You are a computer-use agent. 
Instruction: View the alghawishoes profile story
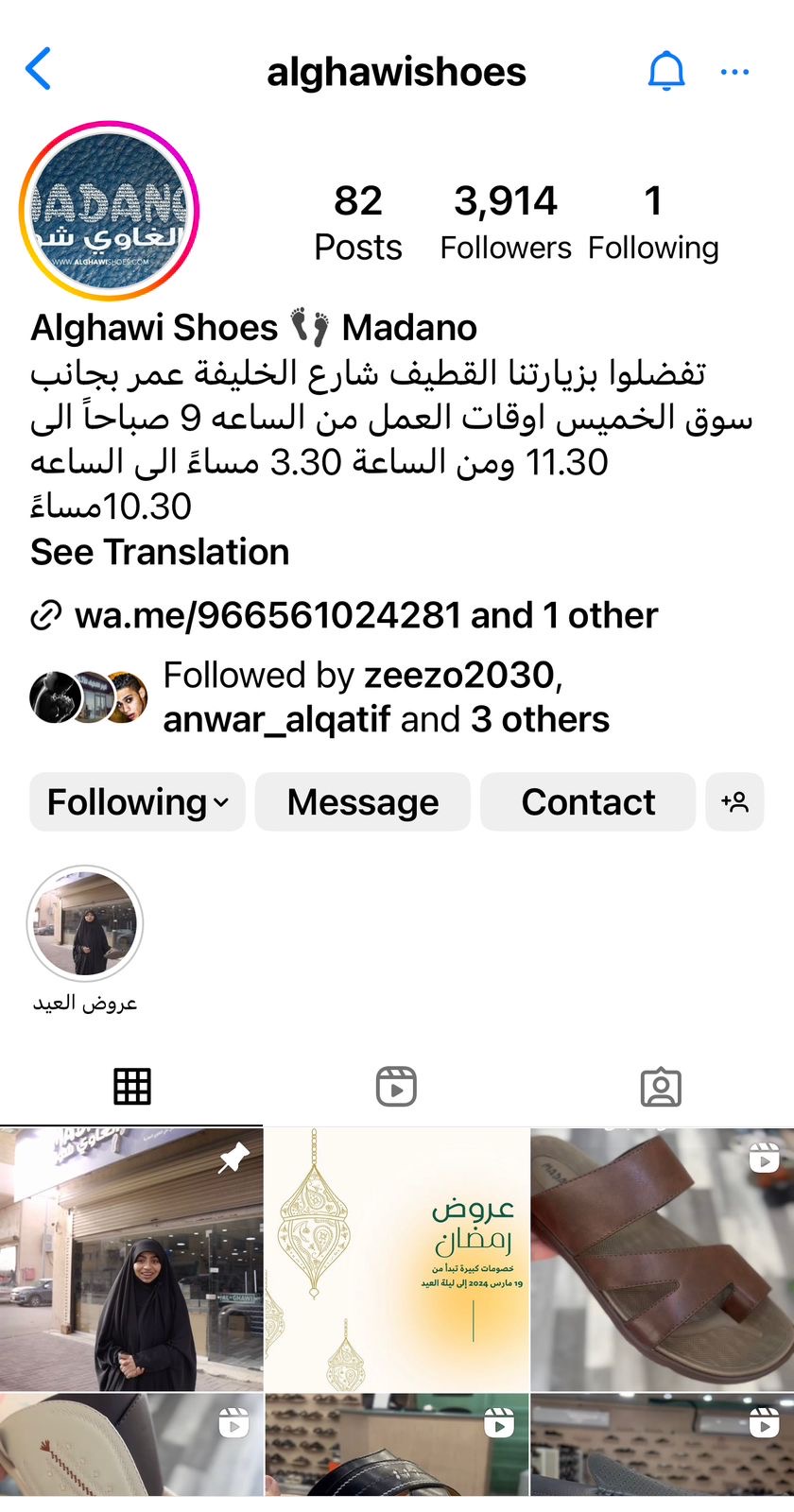click(109, 211)
